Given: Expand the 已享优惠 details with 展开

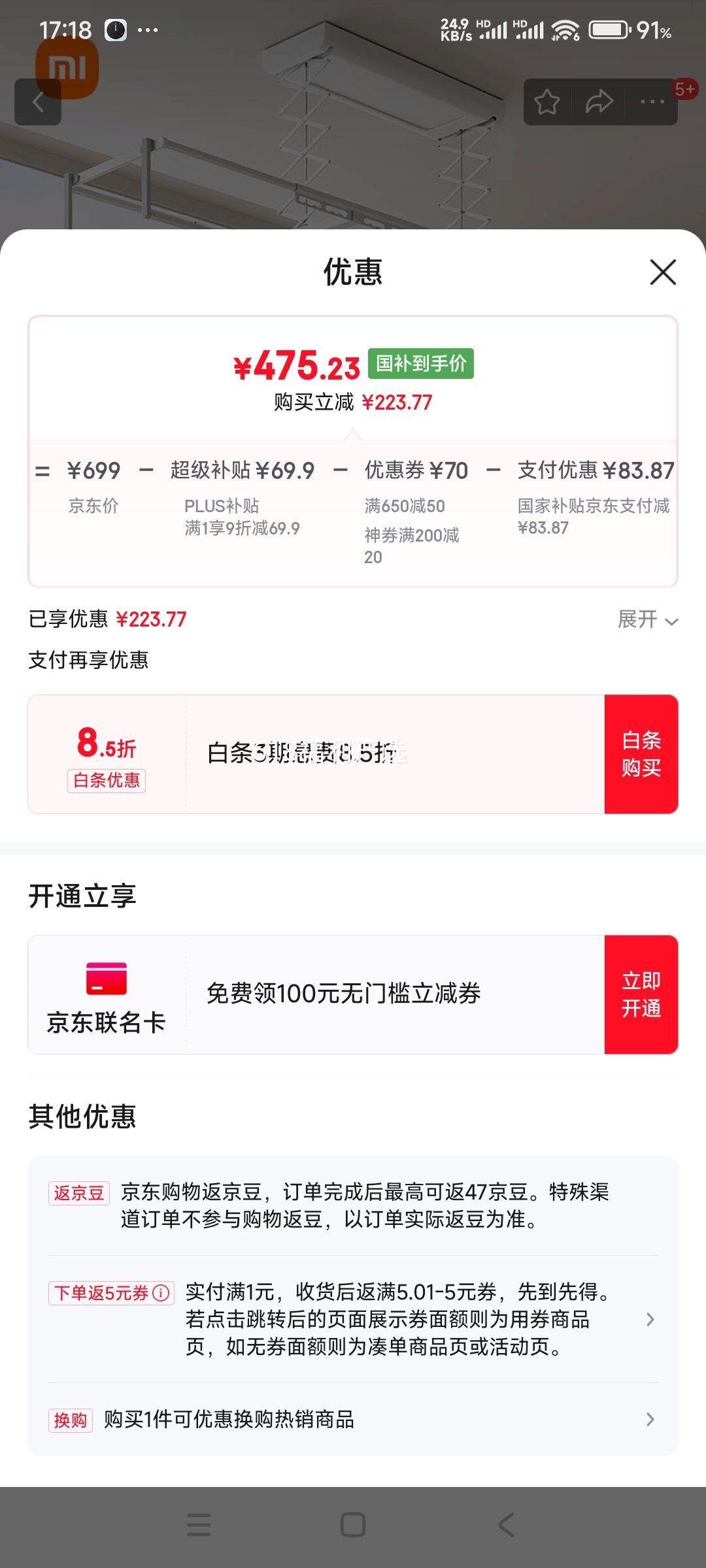Looking at the screenshot, I should [x=648, y=619].
